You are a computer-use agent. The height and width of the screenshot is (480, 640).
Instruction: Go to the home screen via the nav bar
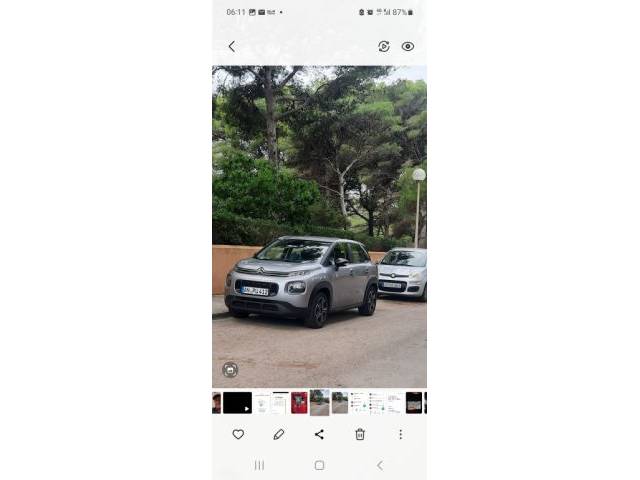(x=319, y=465)
